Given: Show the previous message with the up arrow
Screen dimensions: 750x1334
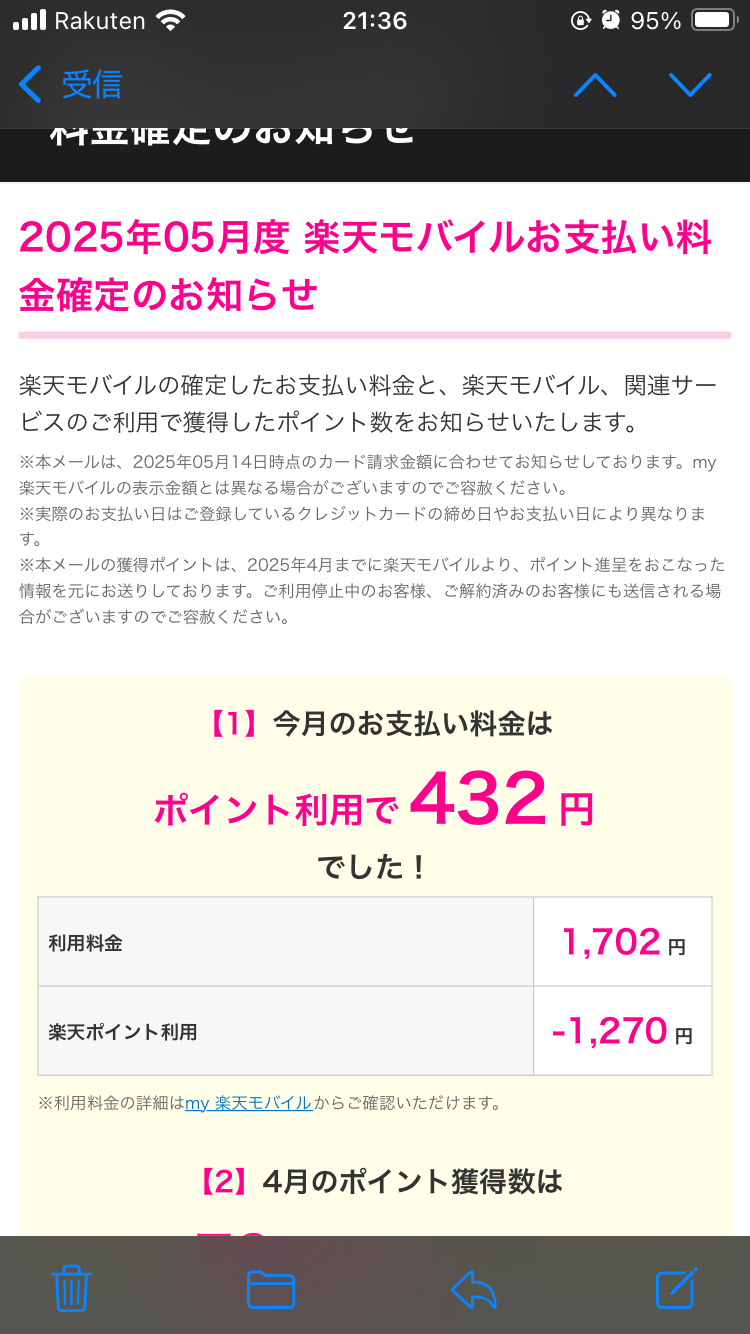Looking at the screenshot, I should [595, 86].
